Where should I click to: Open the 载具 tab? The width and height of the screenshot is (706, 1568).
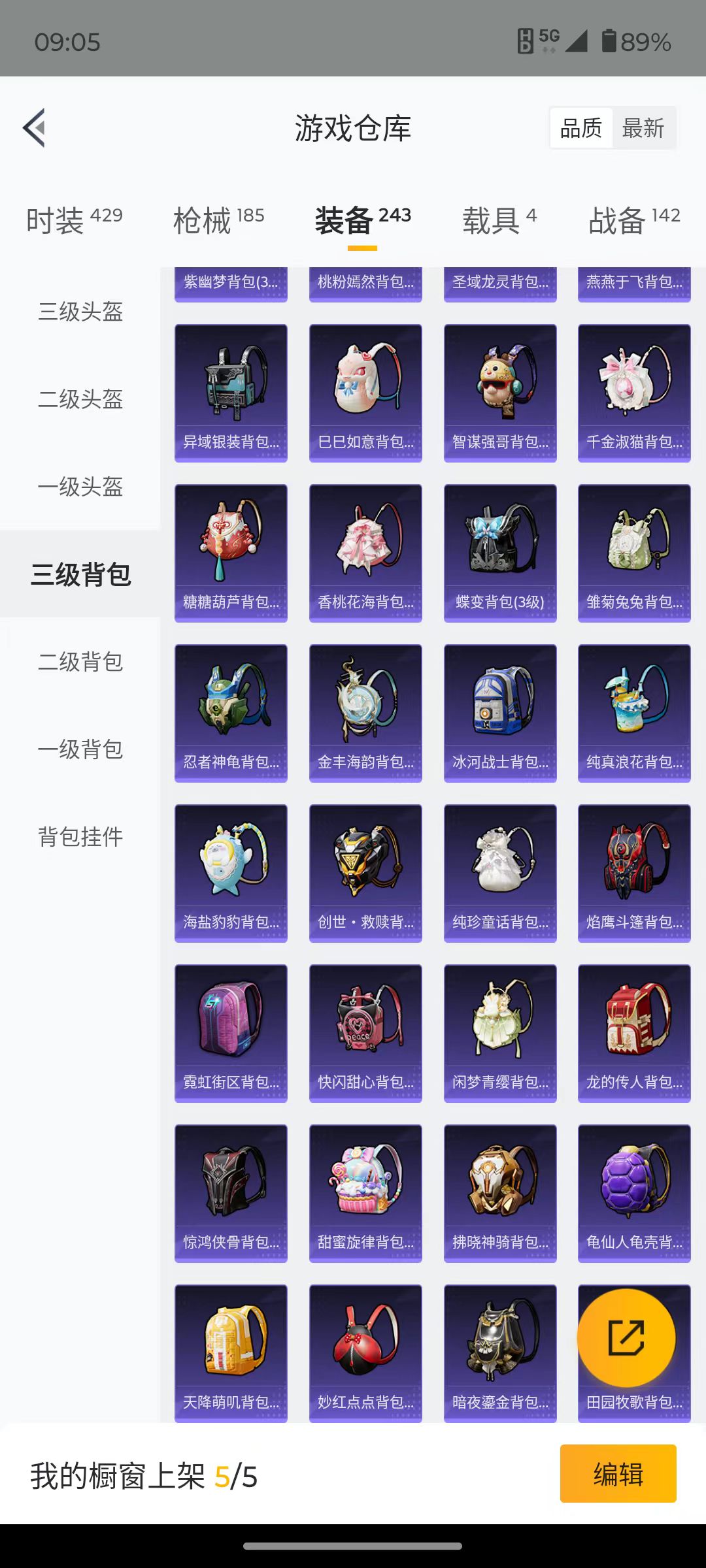(499, 220)
